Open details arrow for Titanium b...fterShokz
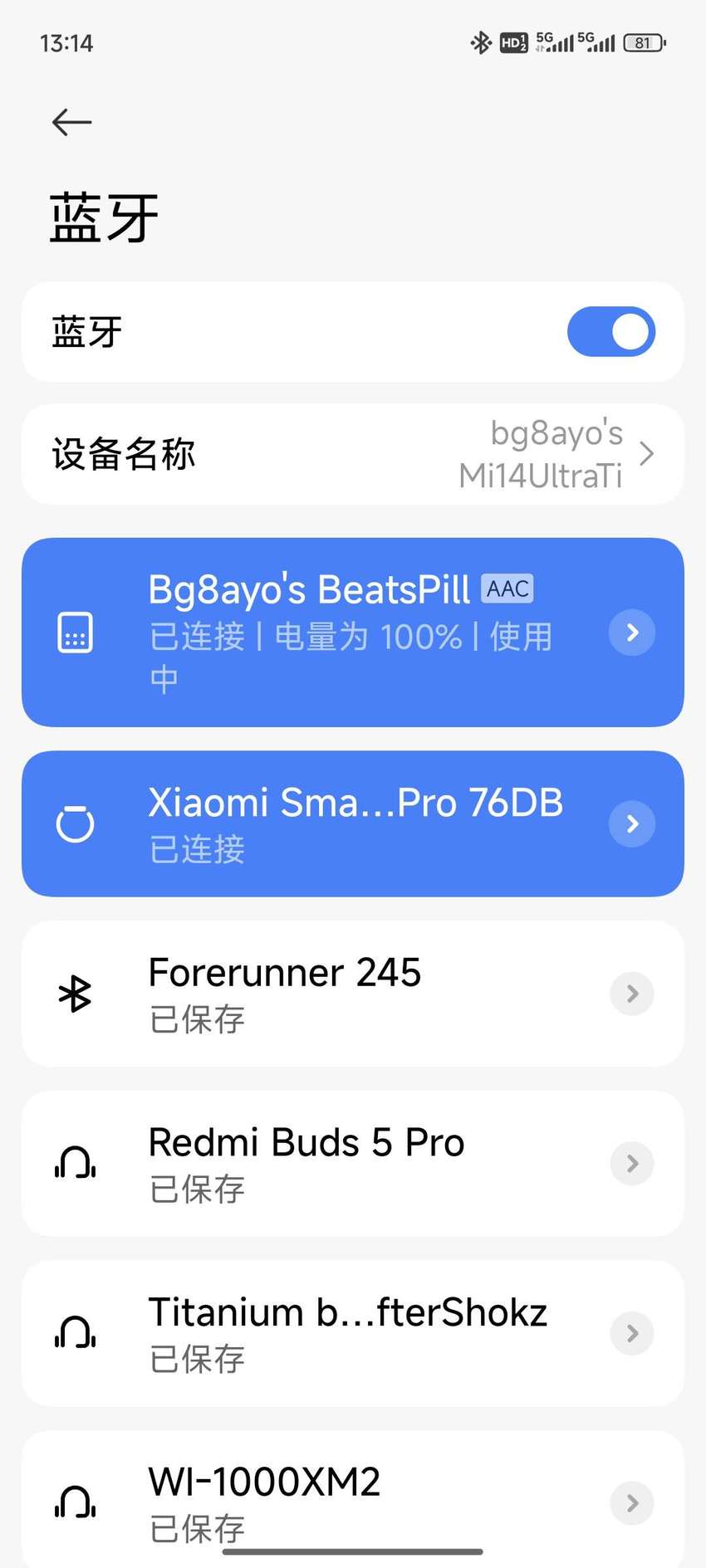706x1568 pixels. [632, 1334]
